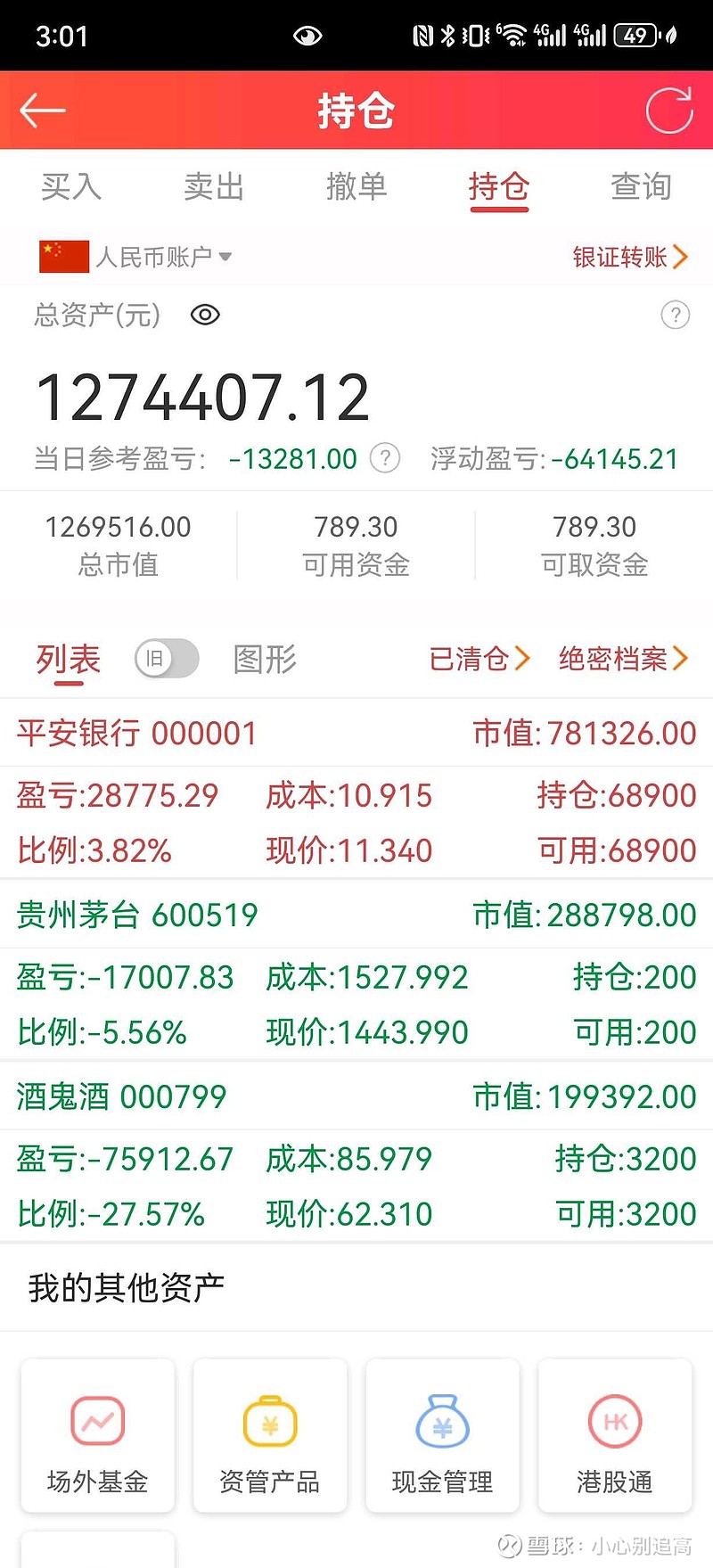Switch to the 买入 tab
The height and width of the screenshot is (1568, 713).
(71, 187)
